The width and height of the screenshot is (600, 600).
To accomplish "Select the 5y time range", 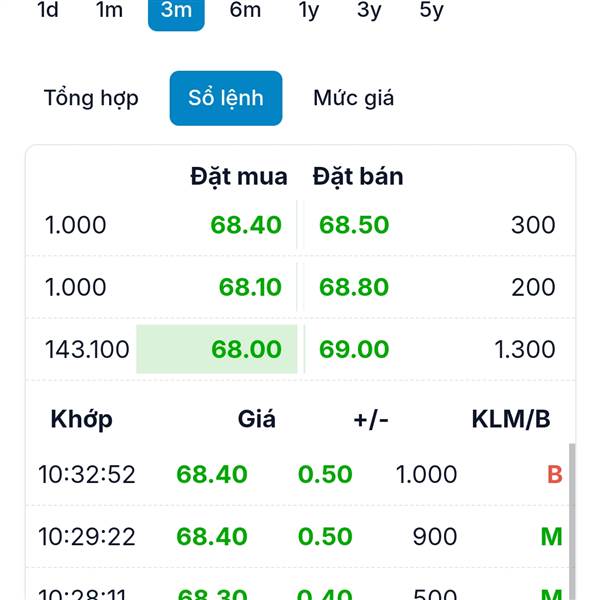I will pyautogui.click(x=431, y=11).
